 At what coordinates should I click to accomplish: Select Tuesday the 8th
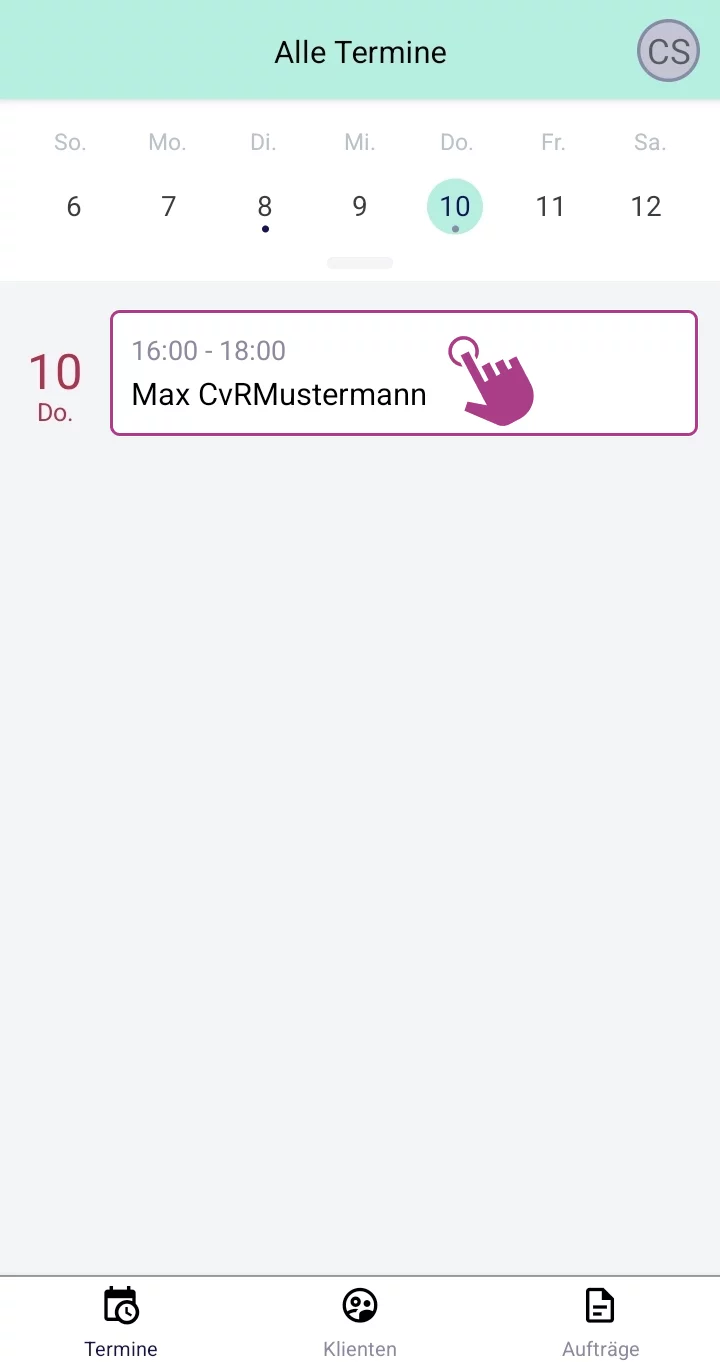tap(264, 207)
